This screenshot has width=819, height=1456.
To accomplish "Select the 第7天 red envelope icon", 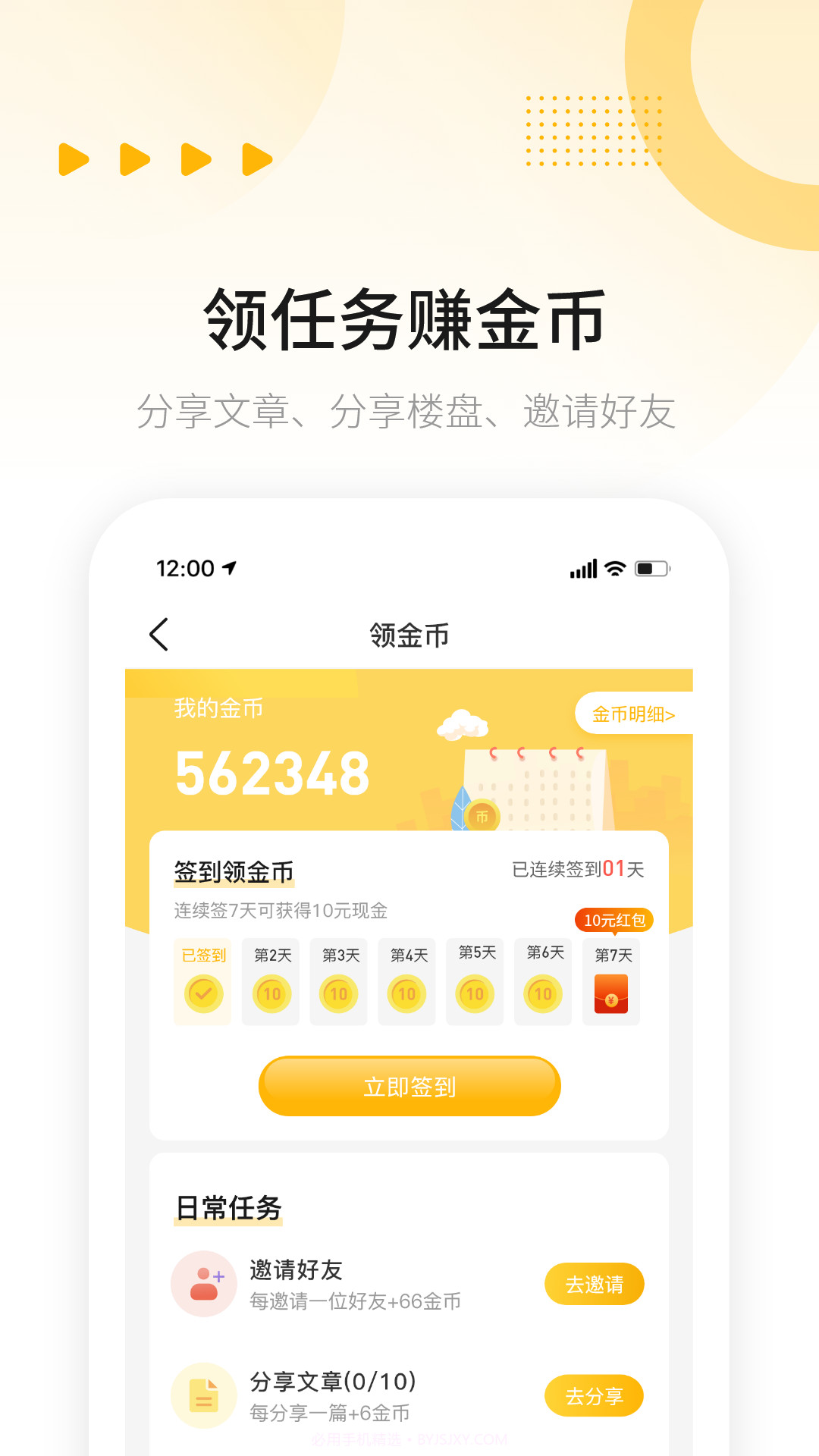I will 611,995.
